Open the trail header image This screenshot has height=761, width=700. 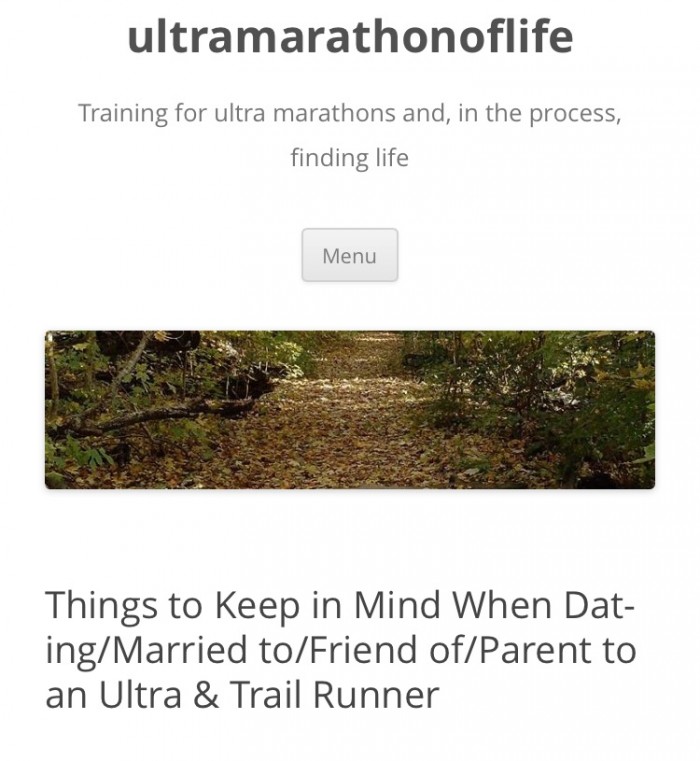[349, 409]
